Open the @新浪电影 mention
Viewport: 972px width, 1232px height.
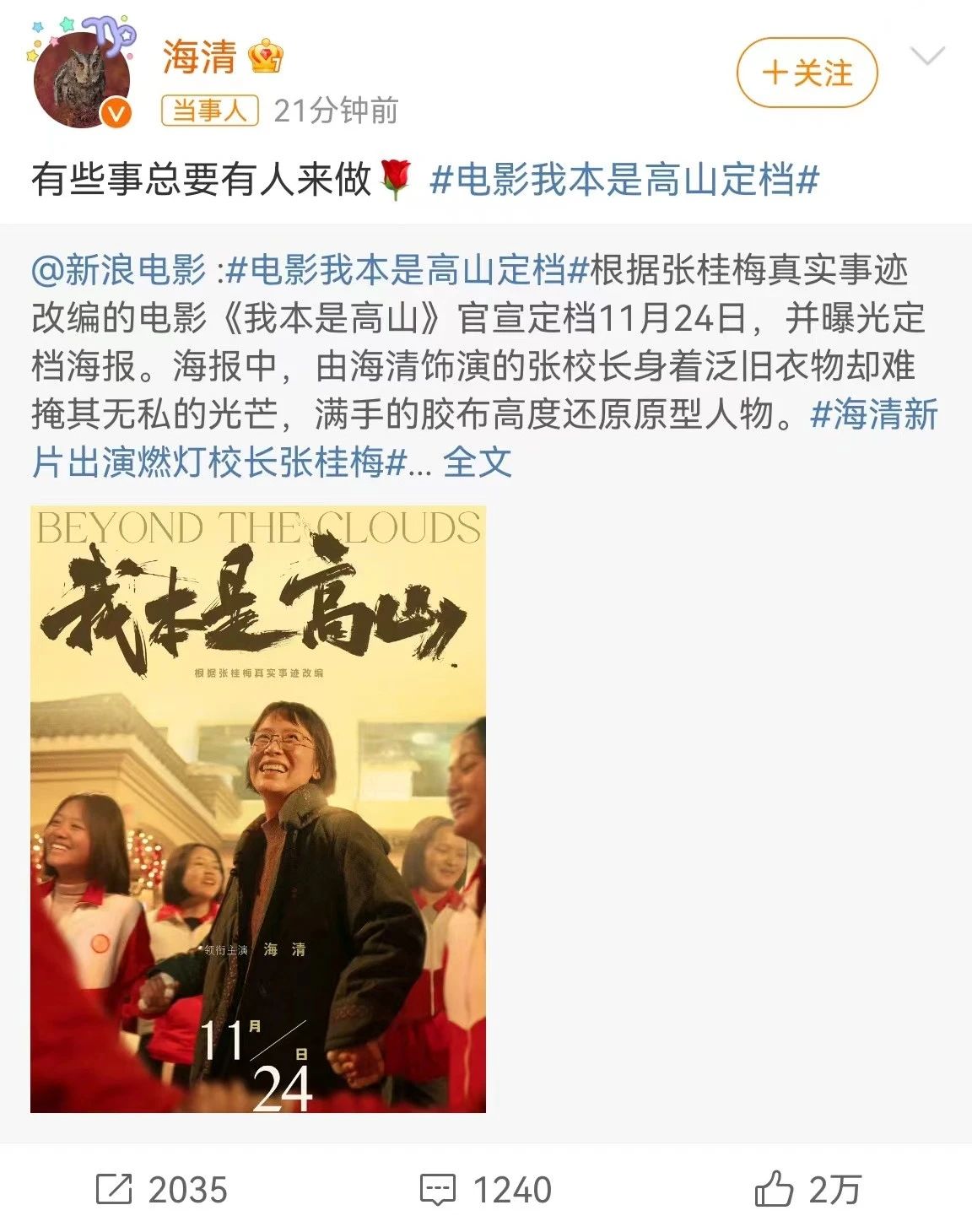pyautogui.click(x=118, y=270)
